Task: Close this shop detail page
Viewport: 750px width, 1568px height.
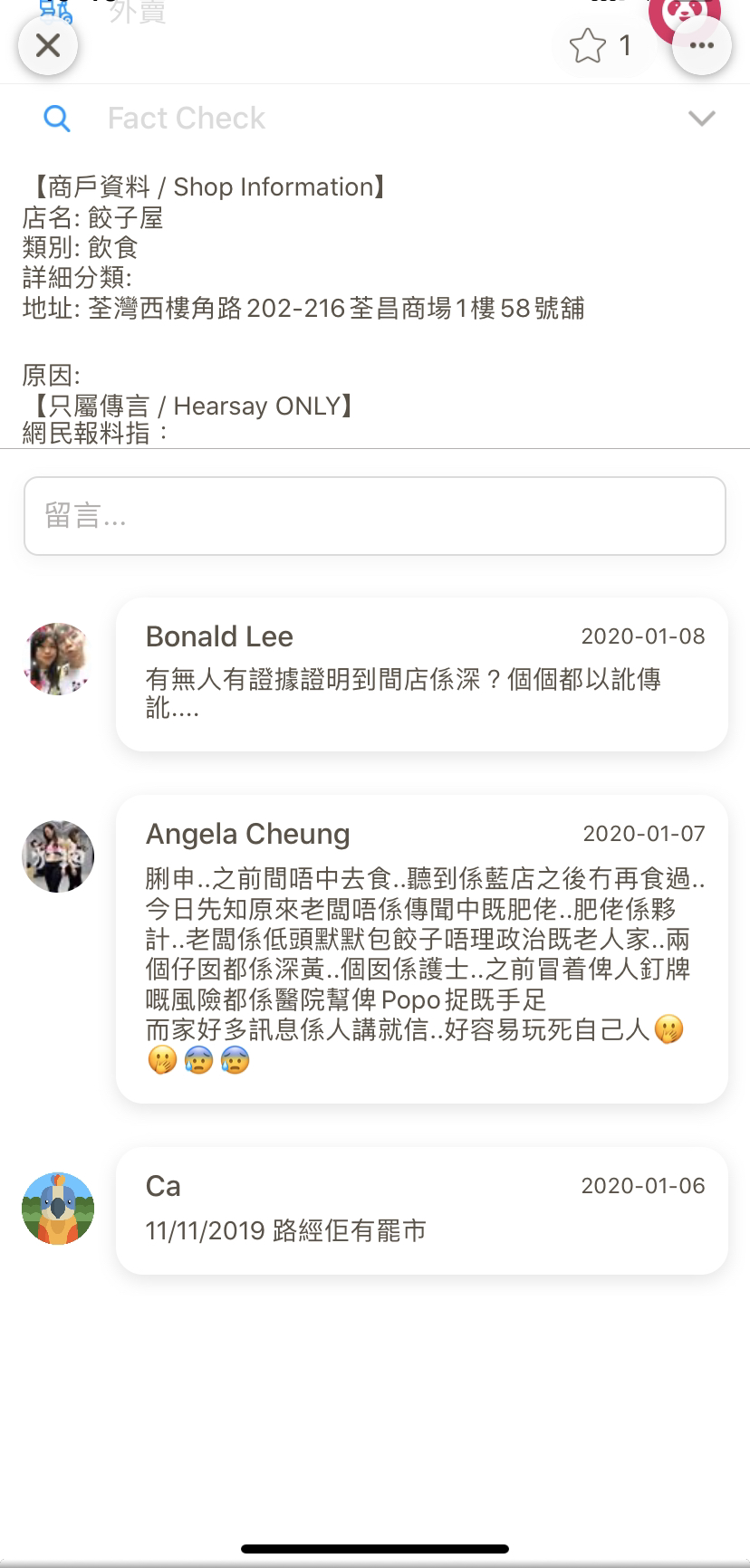Action: 48,45
